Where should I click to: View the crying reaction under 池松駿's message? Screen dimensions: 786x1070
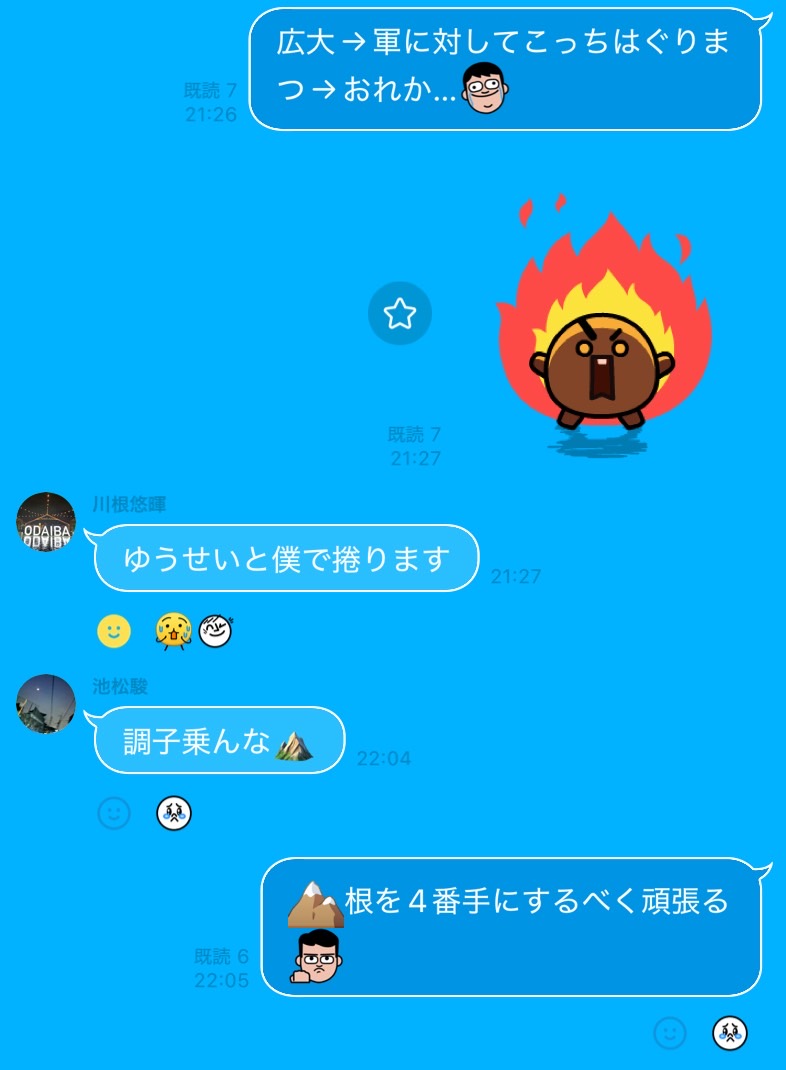click(174, 813)
